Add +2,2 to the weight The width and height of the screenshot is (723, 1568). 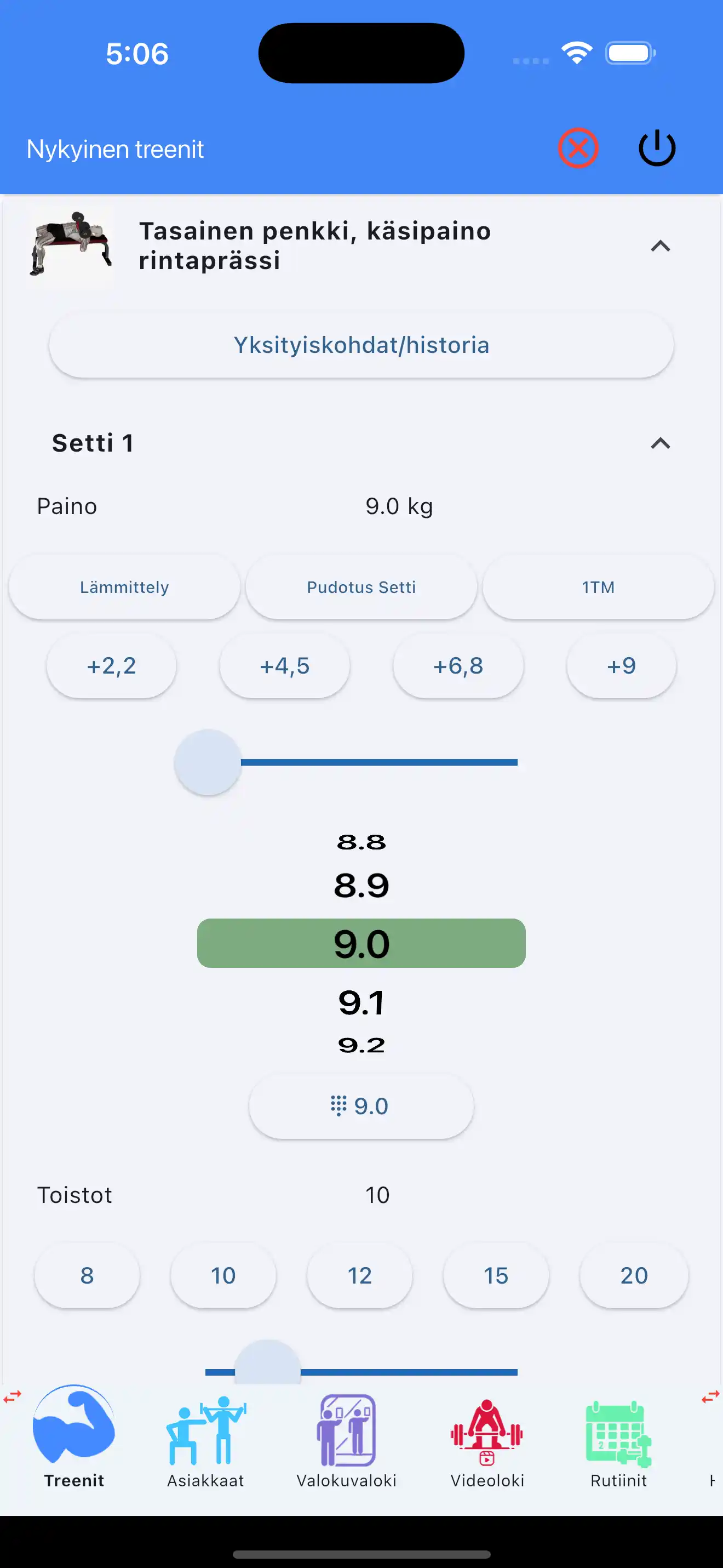pos(111,666)
